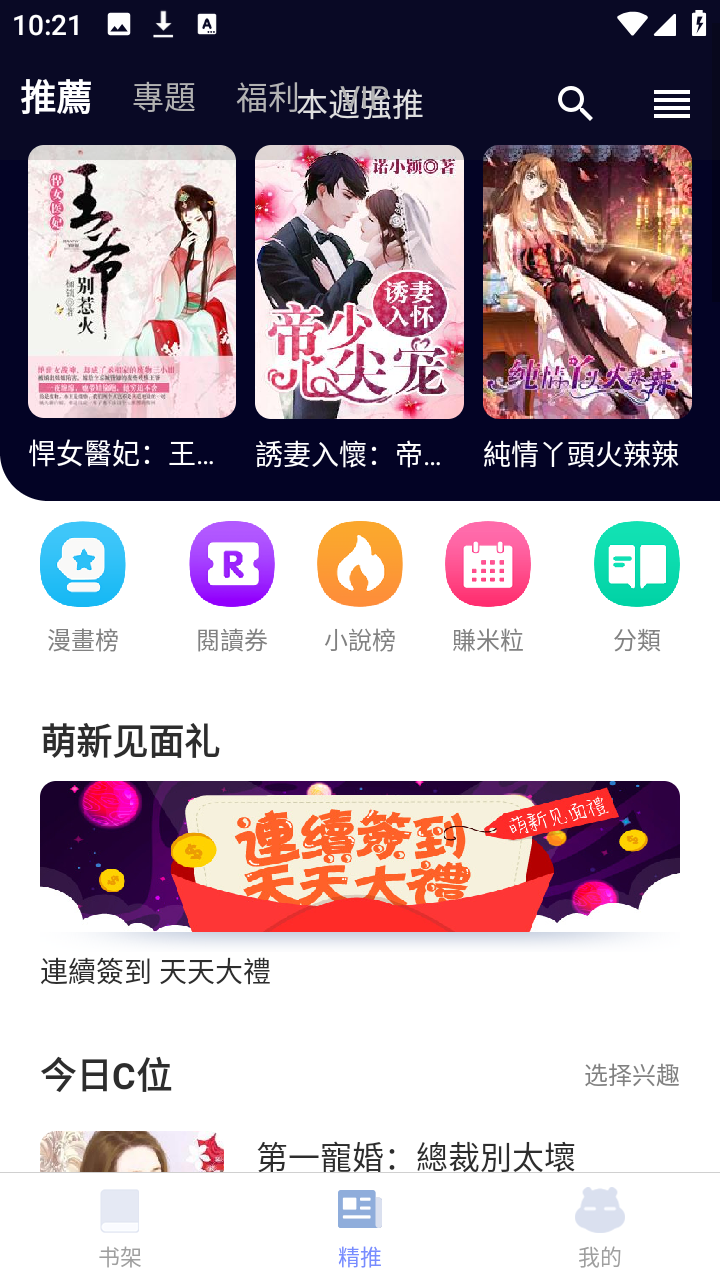Open the 漫畫榜 (comic ranking) icon
The height and width of the screenshot is (1280, 720).
tap(82, 563)
